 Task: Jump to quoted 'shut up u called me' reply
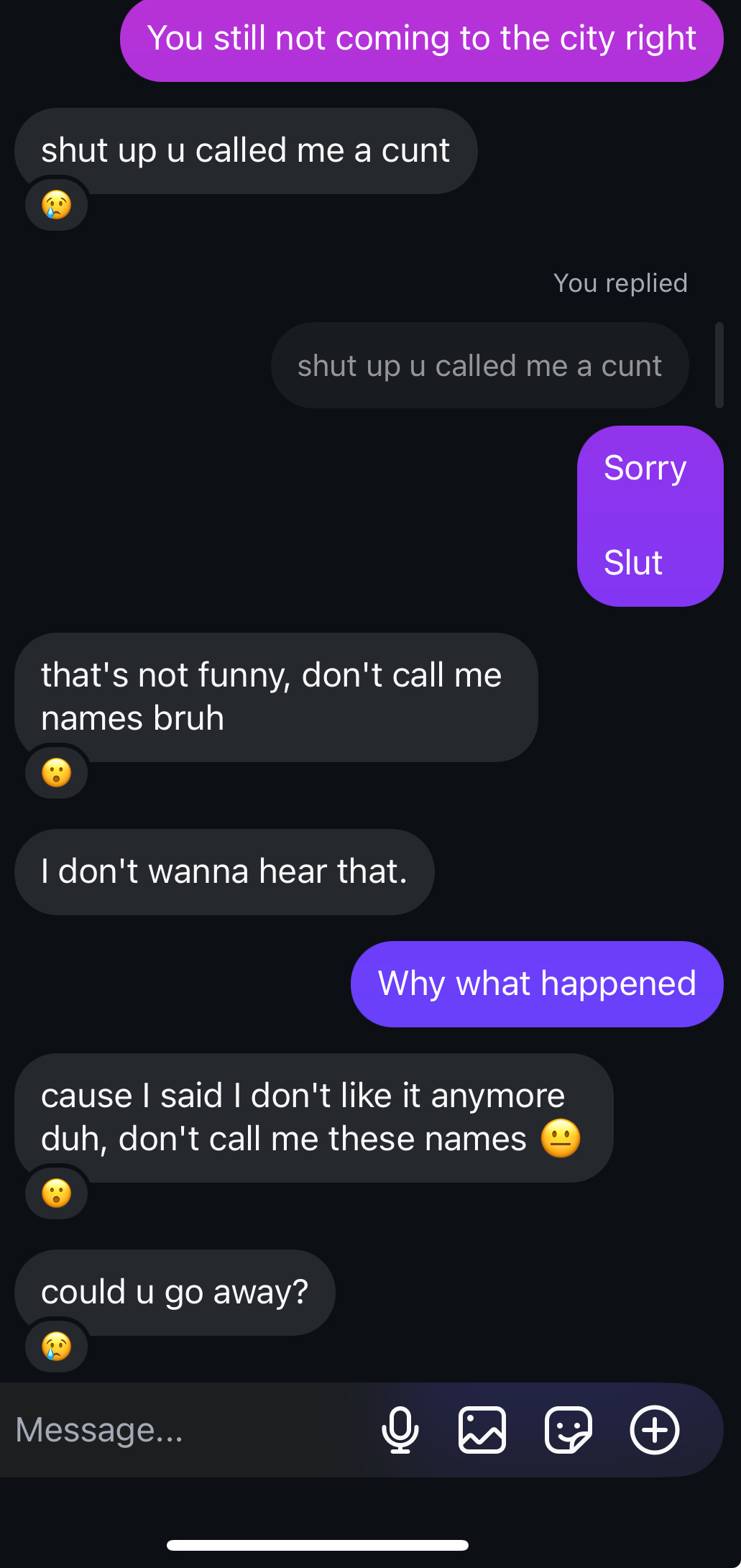click(480, 365)
